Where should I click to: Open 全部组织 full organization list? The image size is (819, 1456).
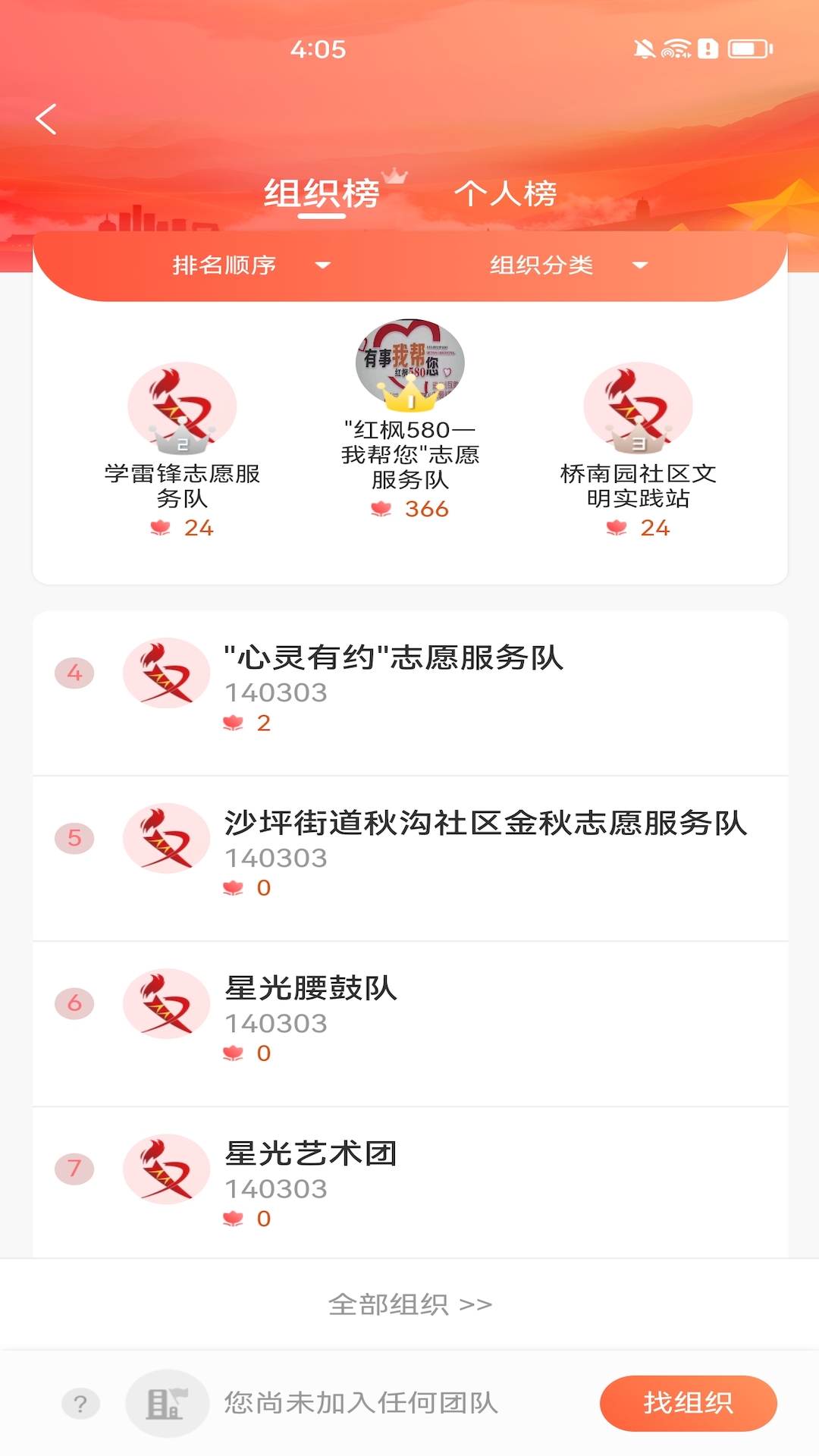[409, 1304]
